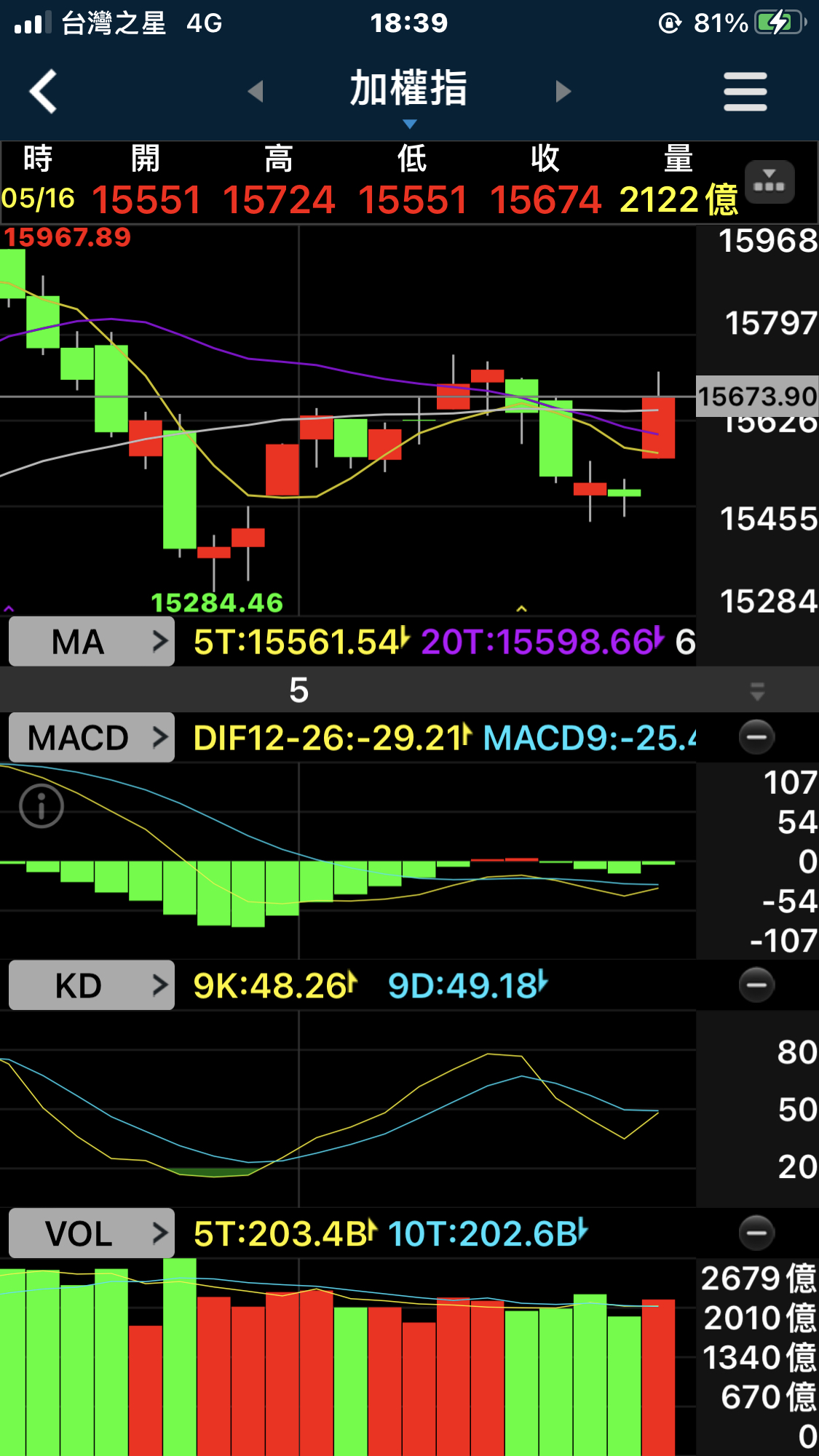Open the MACD info icon
Image resolution: width=819 pixels, height=1456 pixels.
(x=41, y=806)
